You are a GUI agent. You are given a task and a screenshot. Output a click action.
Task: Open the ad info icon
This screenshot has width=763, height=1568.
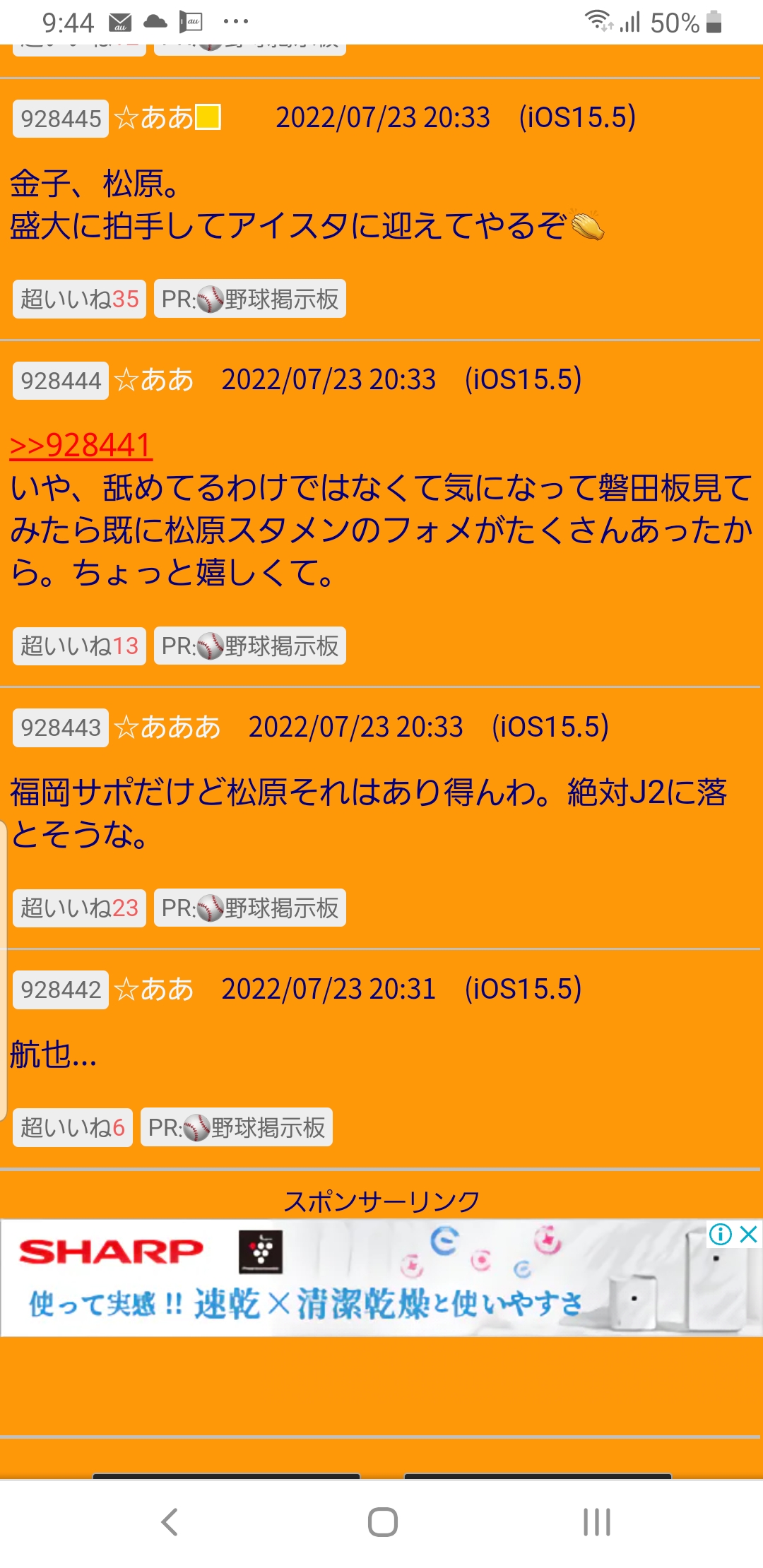pyautogui.click(x=721, y=1234)
